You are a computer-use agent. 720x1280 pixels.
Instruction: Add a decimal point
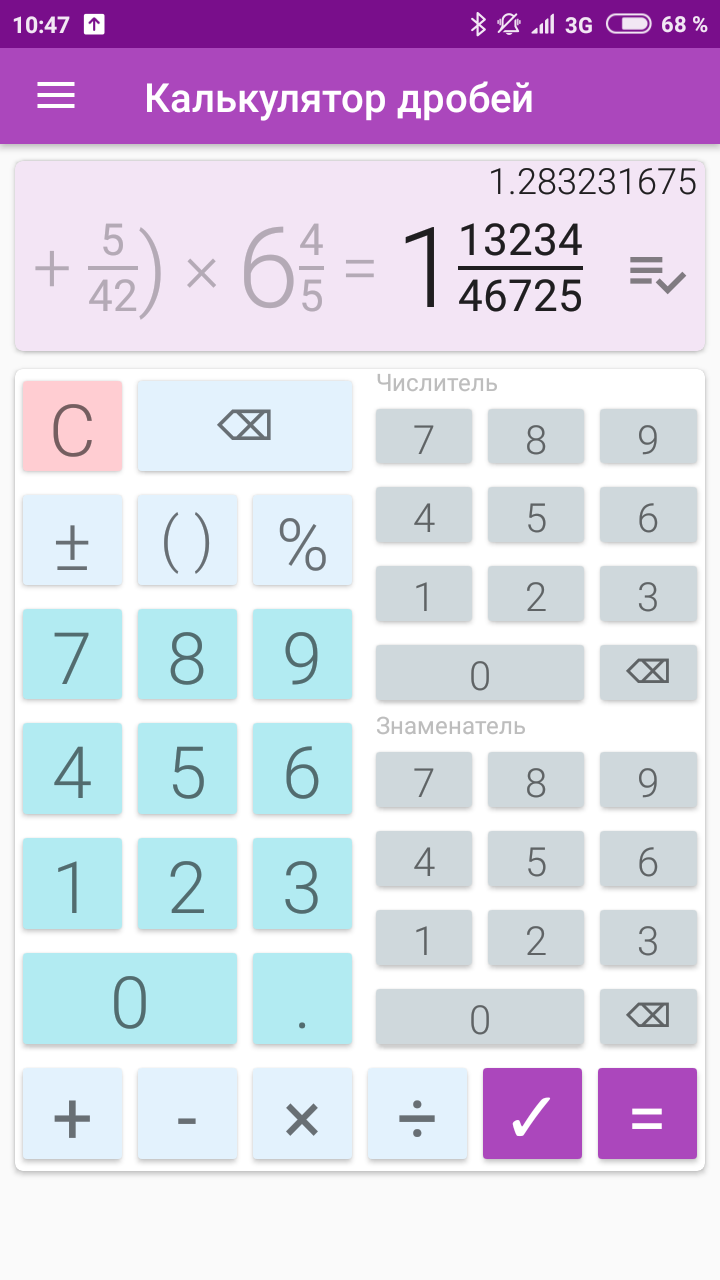point(302,999)
